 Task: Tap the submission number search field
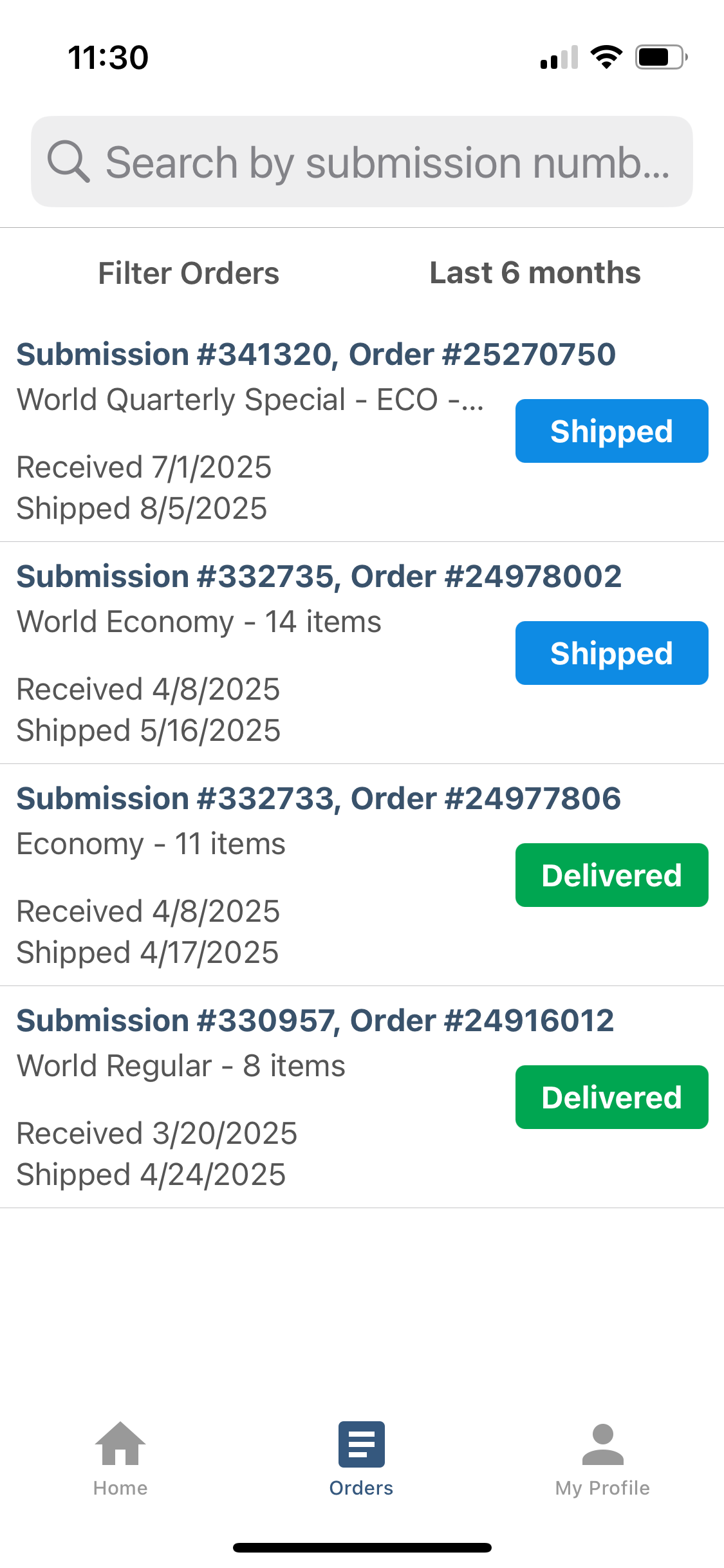click(362, 162)
